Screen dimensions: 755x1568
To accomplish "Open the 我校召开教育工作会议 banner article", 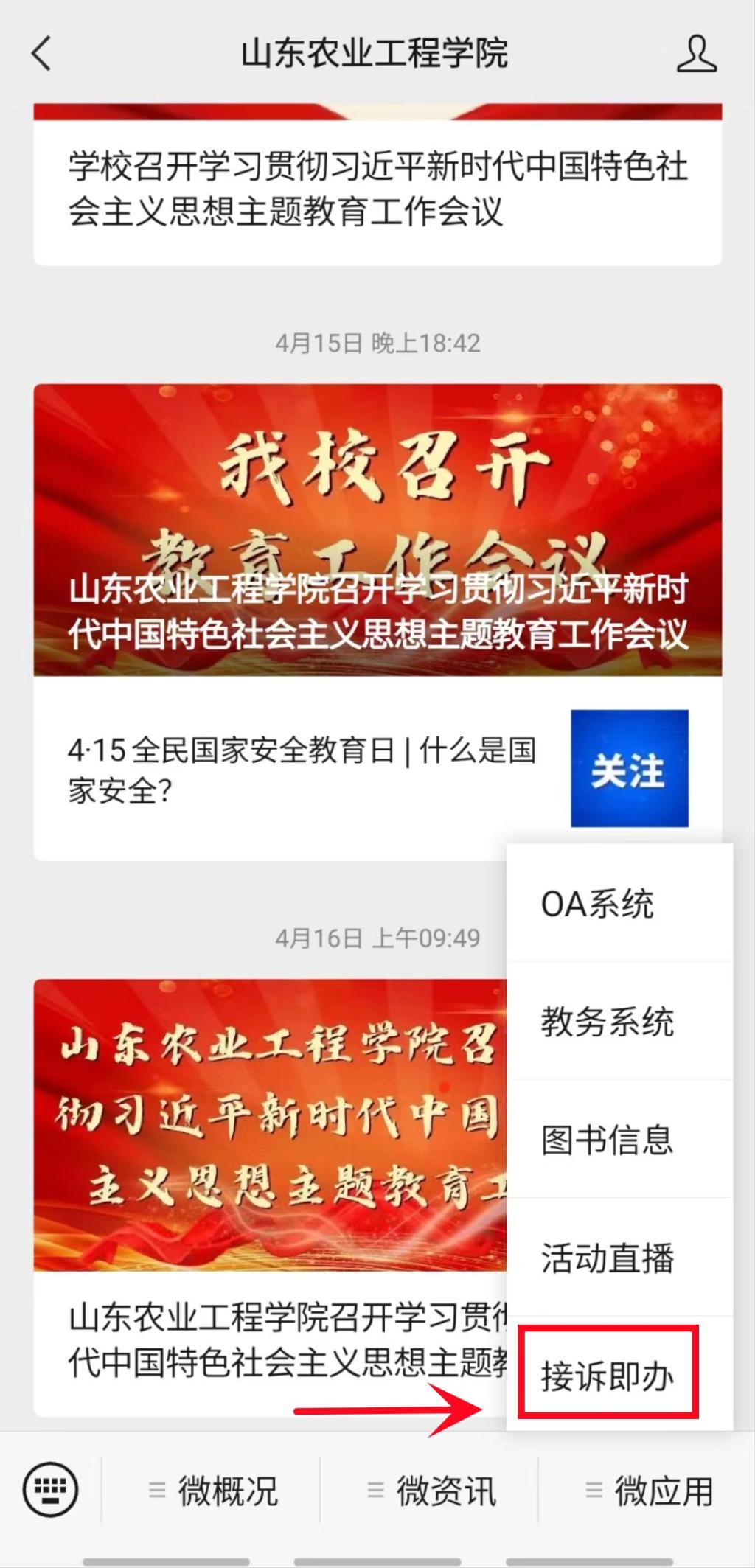I will 377,529.
